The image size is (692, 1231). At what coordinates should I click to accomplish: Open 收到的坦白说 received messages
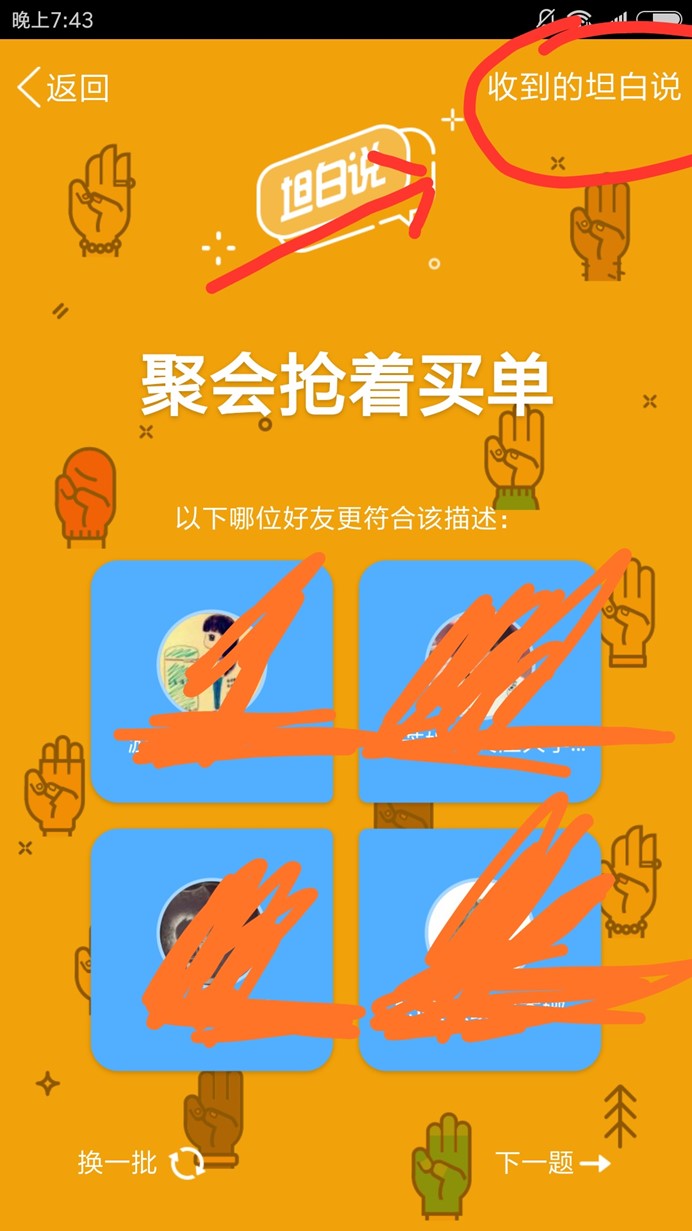(584, 87)
